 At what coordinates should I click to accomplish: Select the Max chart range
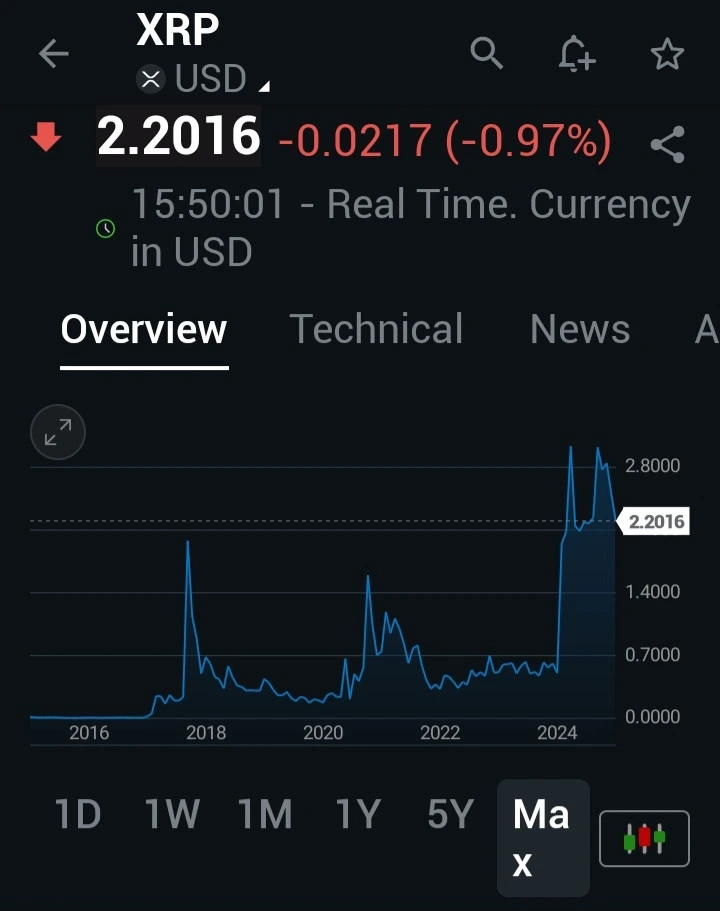[x=542, y=838]
